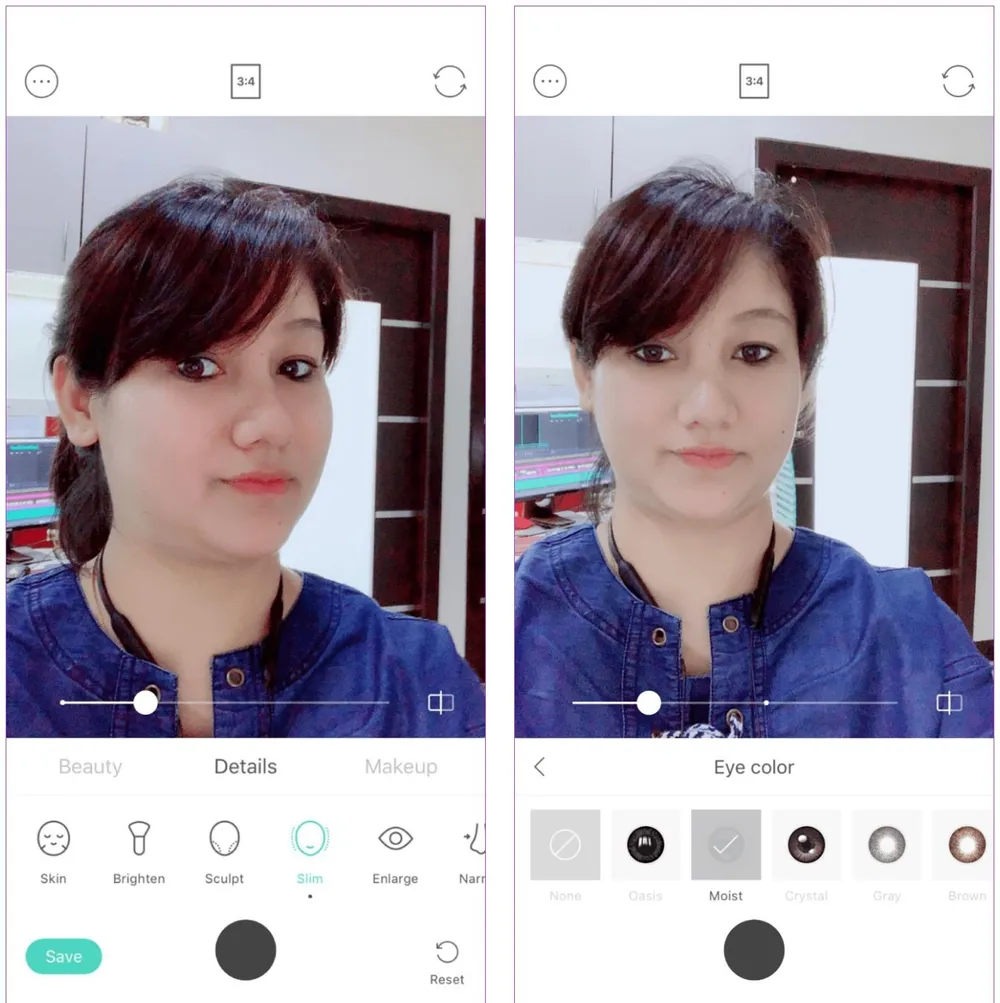Change 3:4 aspect ratio on Eye color screen
The image size is (1000, 1003).
click(x=754, y=82)
